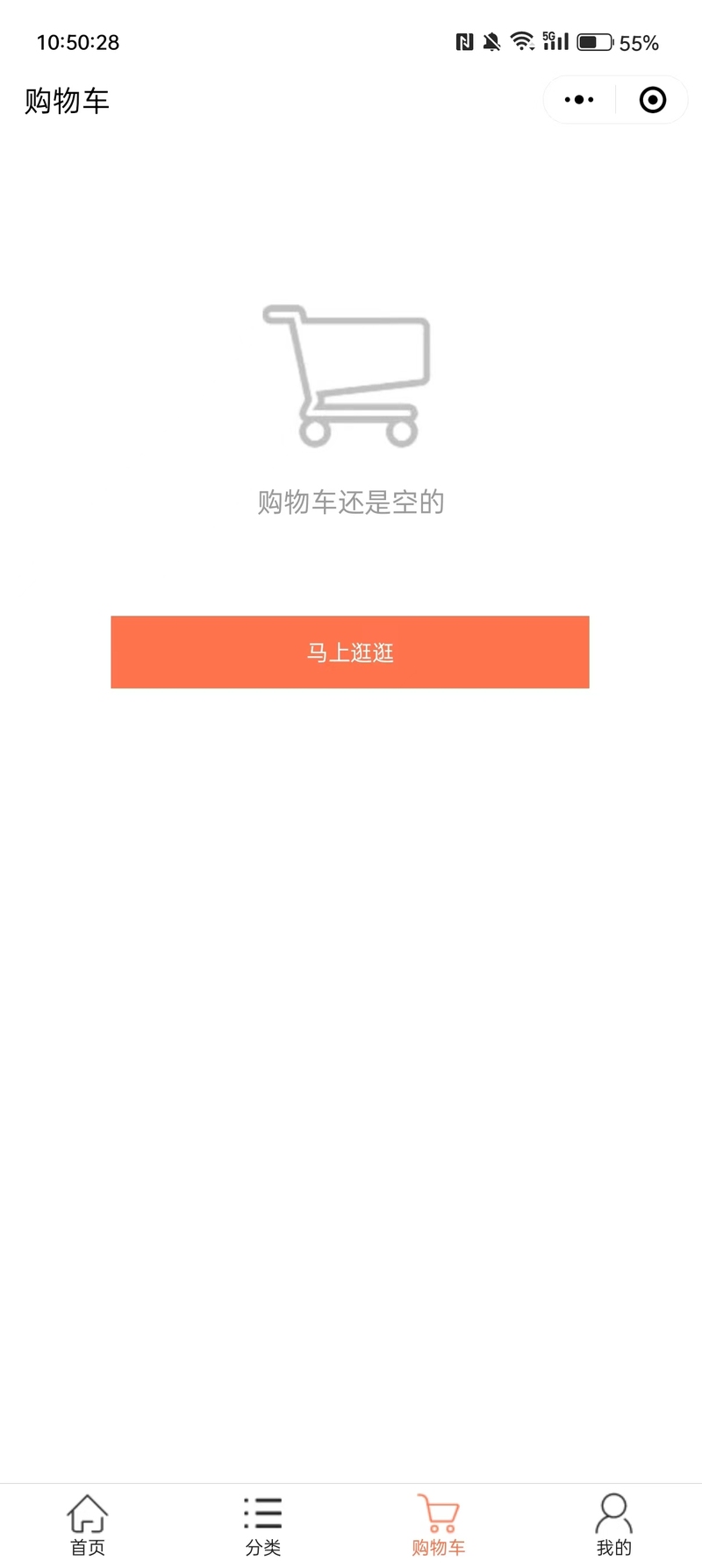Screen dimensions: 702x1568
Task: Open the 分类 tab
Action: point(263,1524)
